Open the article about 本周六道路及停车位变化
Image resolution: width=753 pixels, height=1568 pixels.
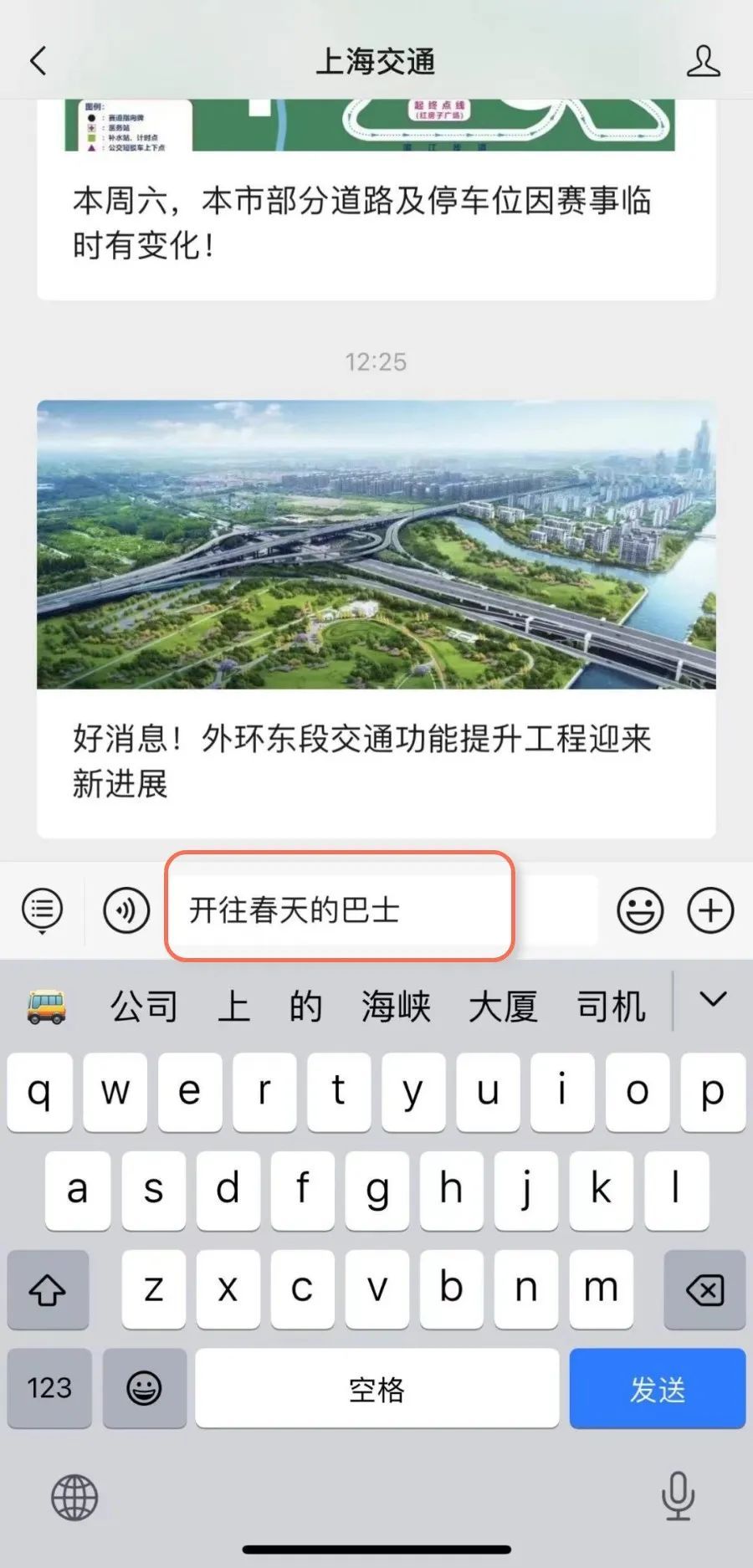[376, 222]
